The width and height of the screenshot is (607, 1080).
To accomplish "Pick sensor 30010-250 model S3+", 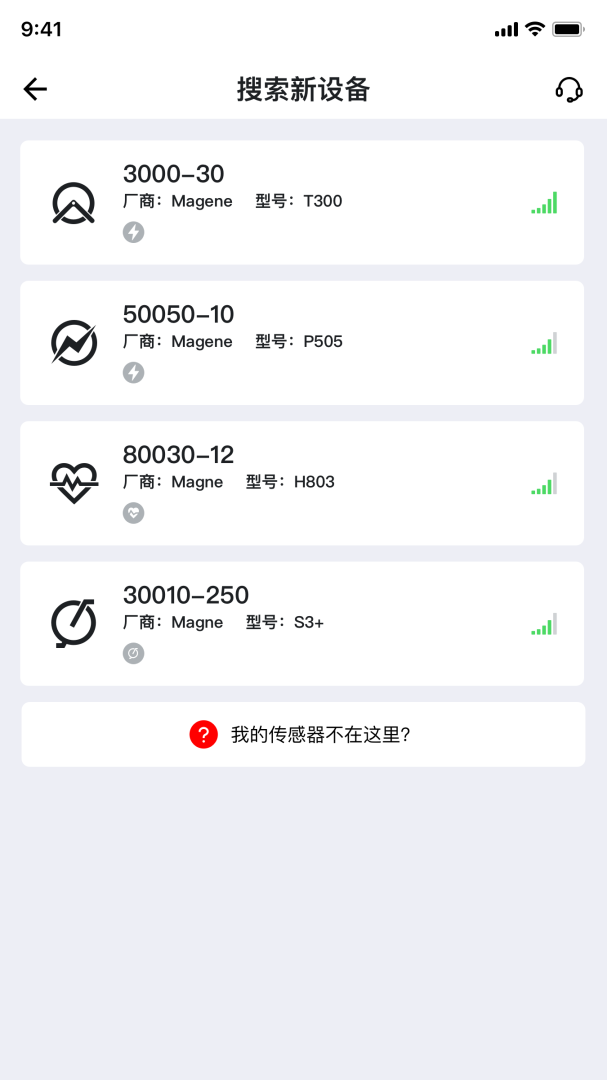I will (302, 623).
